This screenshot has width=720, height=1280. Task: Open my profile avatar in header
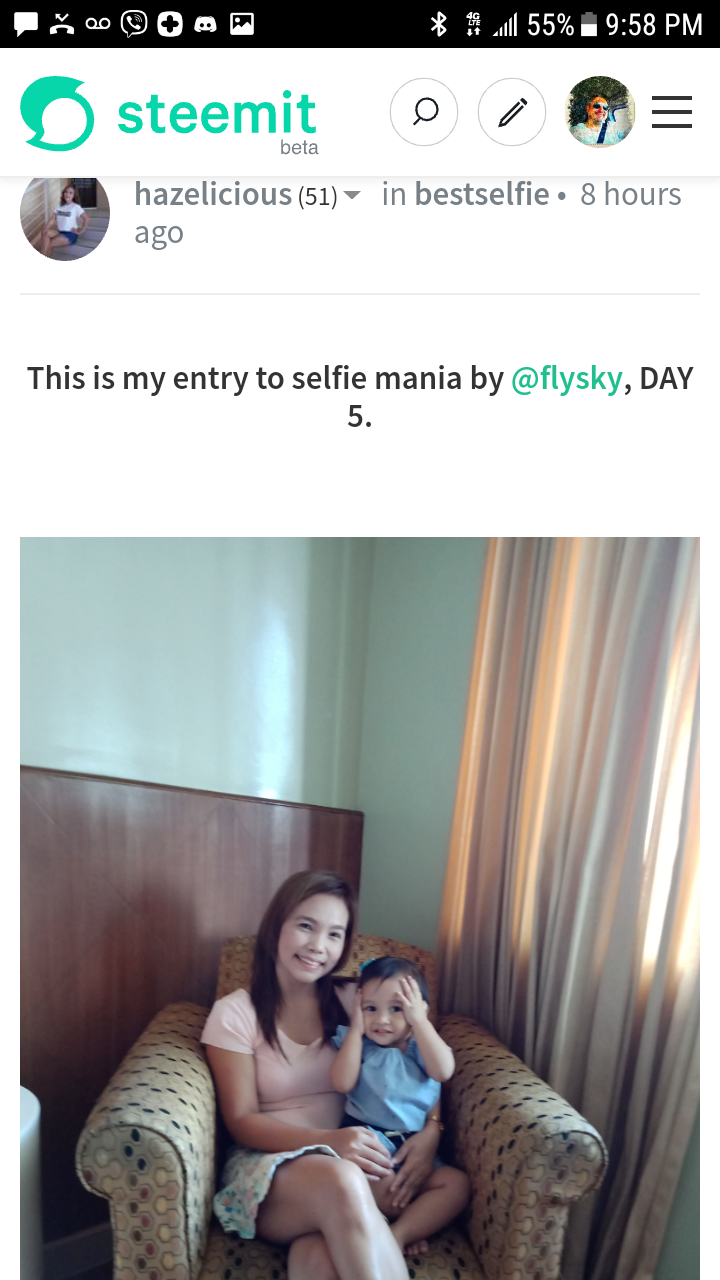(600, 112)
